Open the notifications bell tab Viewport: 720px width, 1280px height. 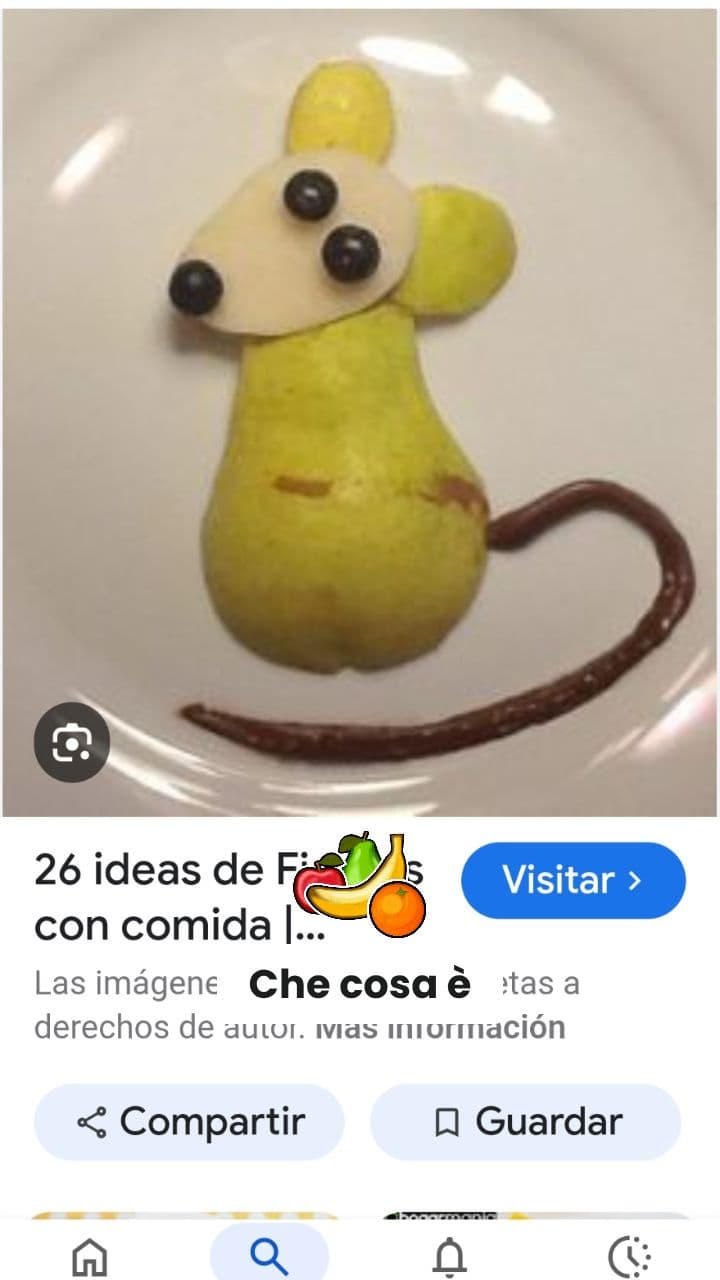[x=450, y=1254]
